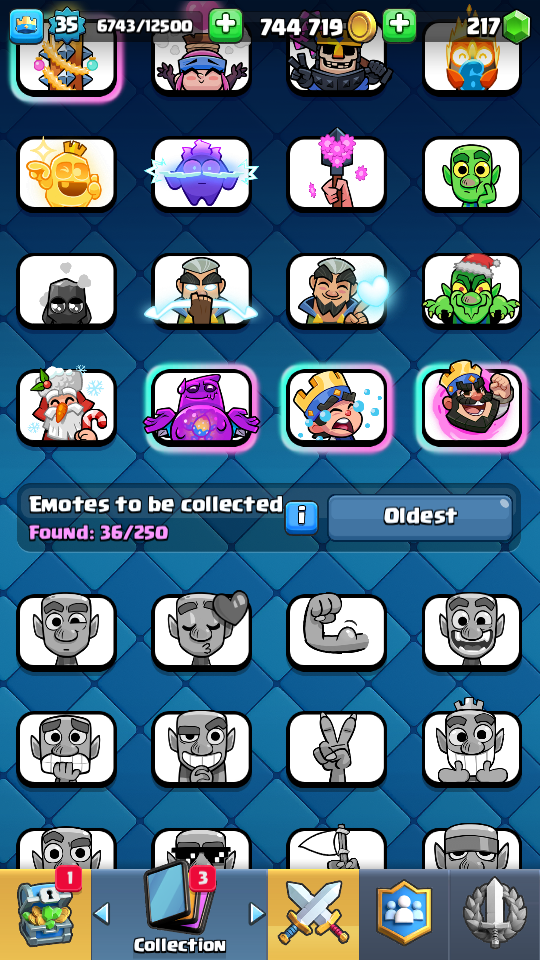The width and height of the screenshot is (540, 960).
Task: View the locked peace sign hand emote
Action: [337, 749]
